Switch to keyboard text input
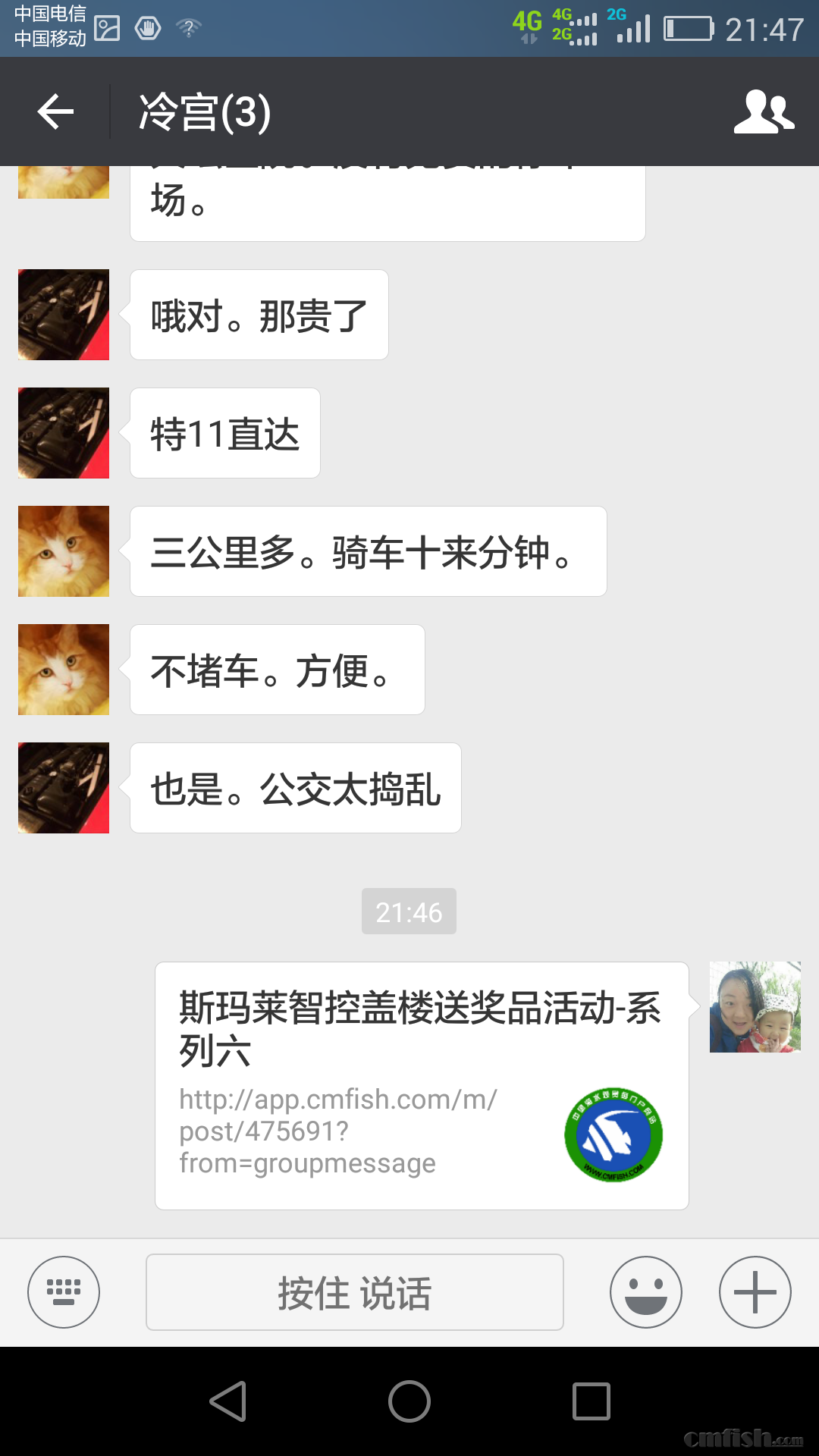This screenshot has width=819, height=1456. (64, 1291)
